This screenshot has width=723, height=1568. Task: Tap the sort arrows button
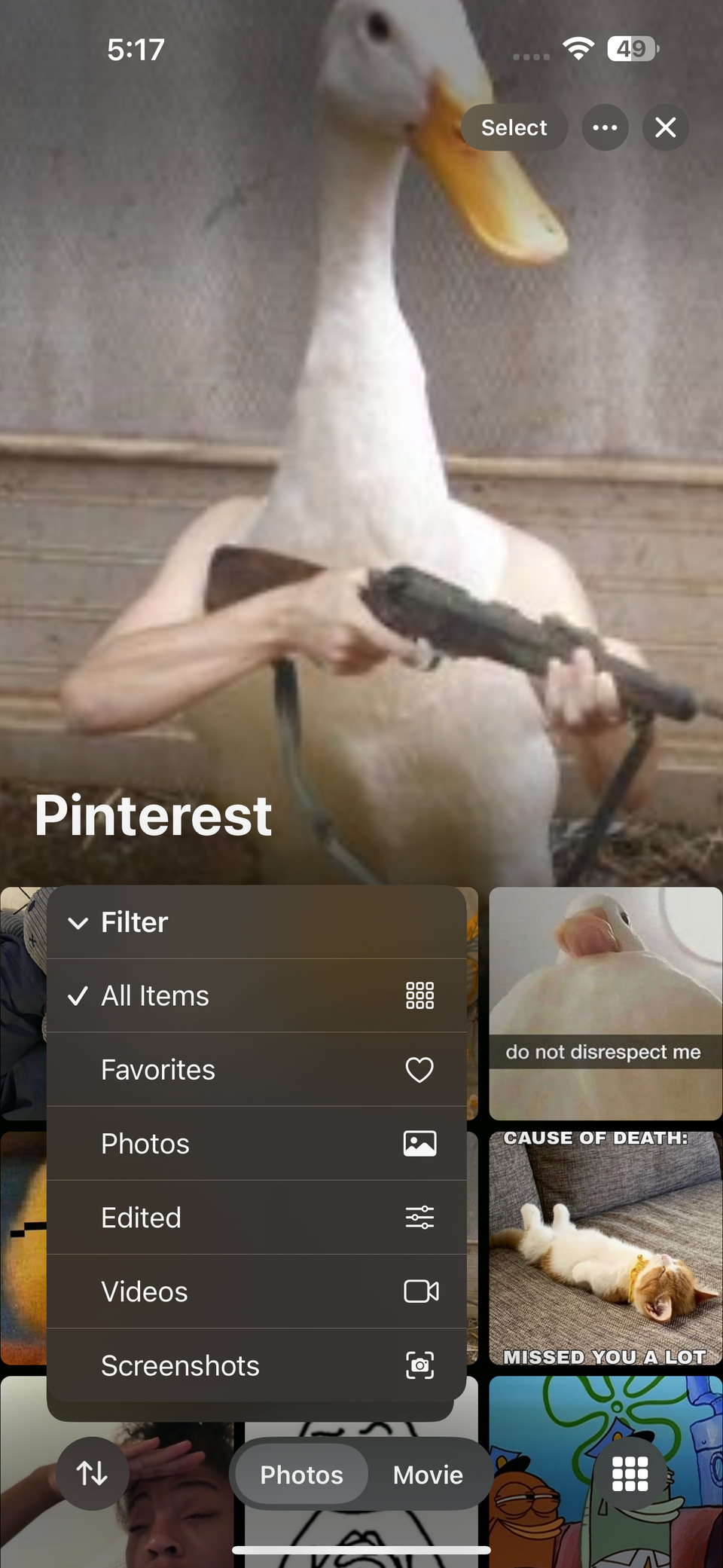[92, 1473]
